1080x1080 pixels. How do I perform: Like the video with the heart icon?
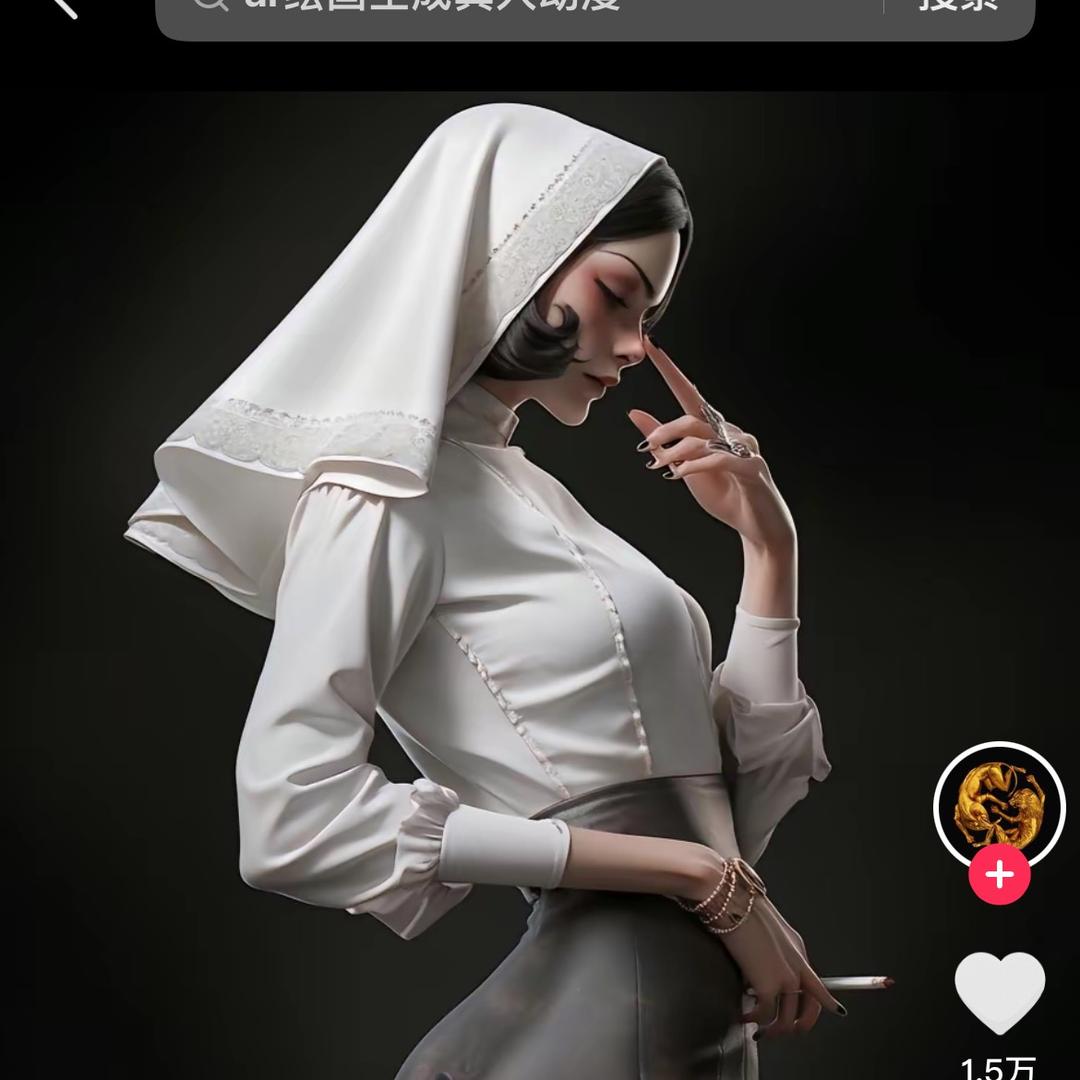[x=999, y=991]
